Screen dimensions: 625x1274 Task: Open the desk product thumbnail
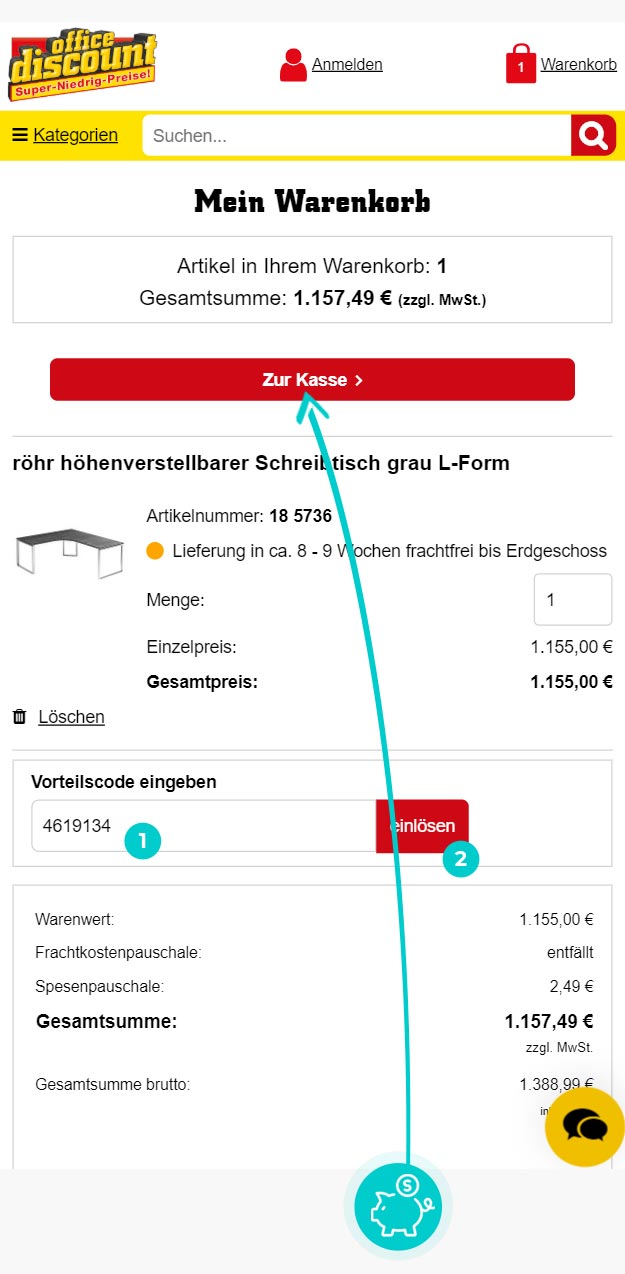69,554
